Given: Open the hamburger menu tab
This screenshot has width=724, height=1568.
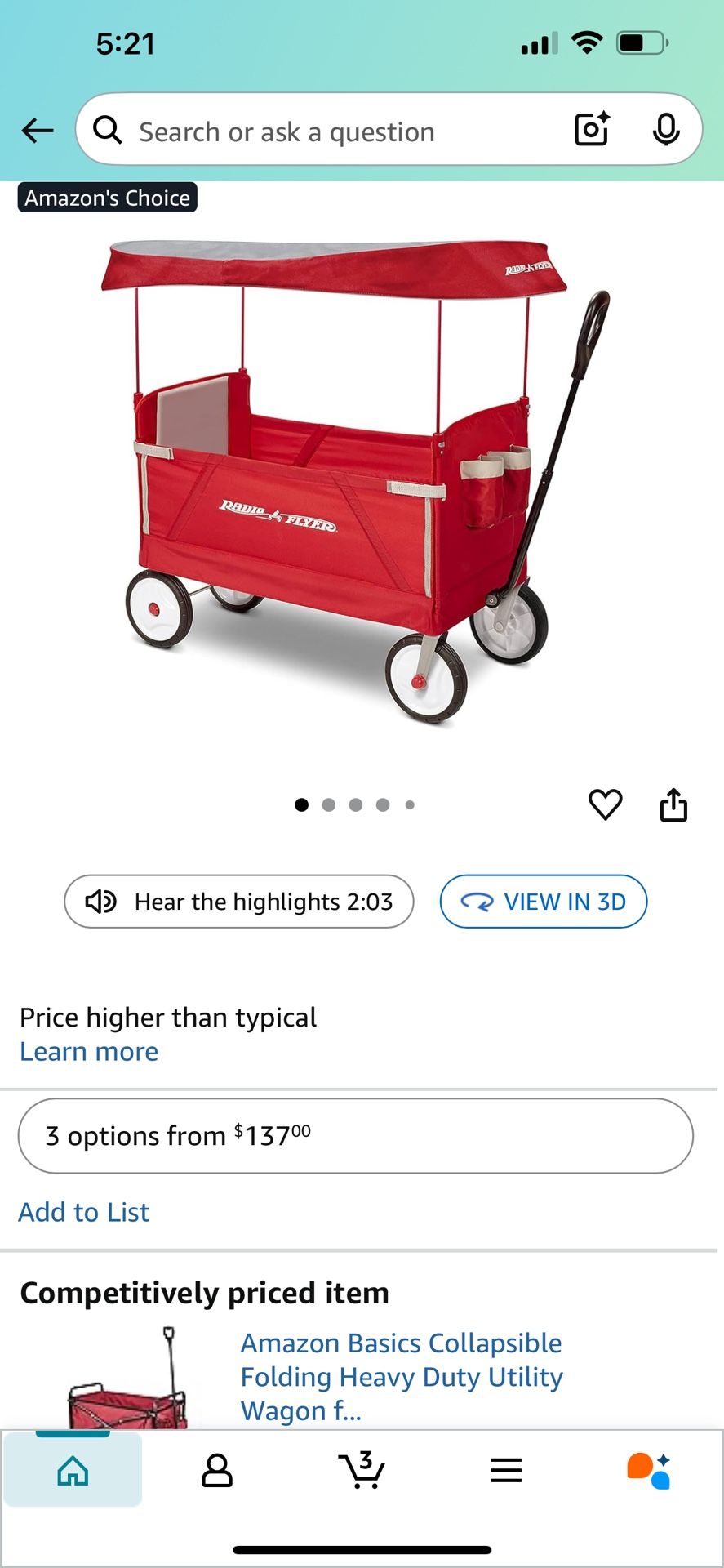Looking at the screenshot, I should point(506,1471).
